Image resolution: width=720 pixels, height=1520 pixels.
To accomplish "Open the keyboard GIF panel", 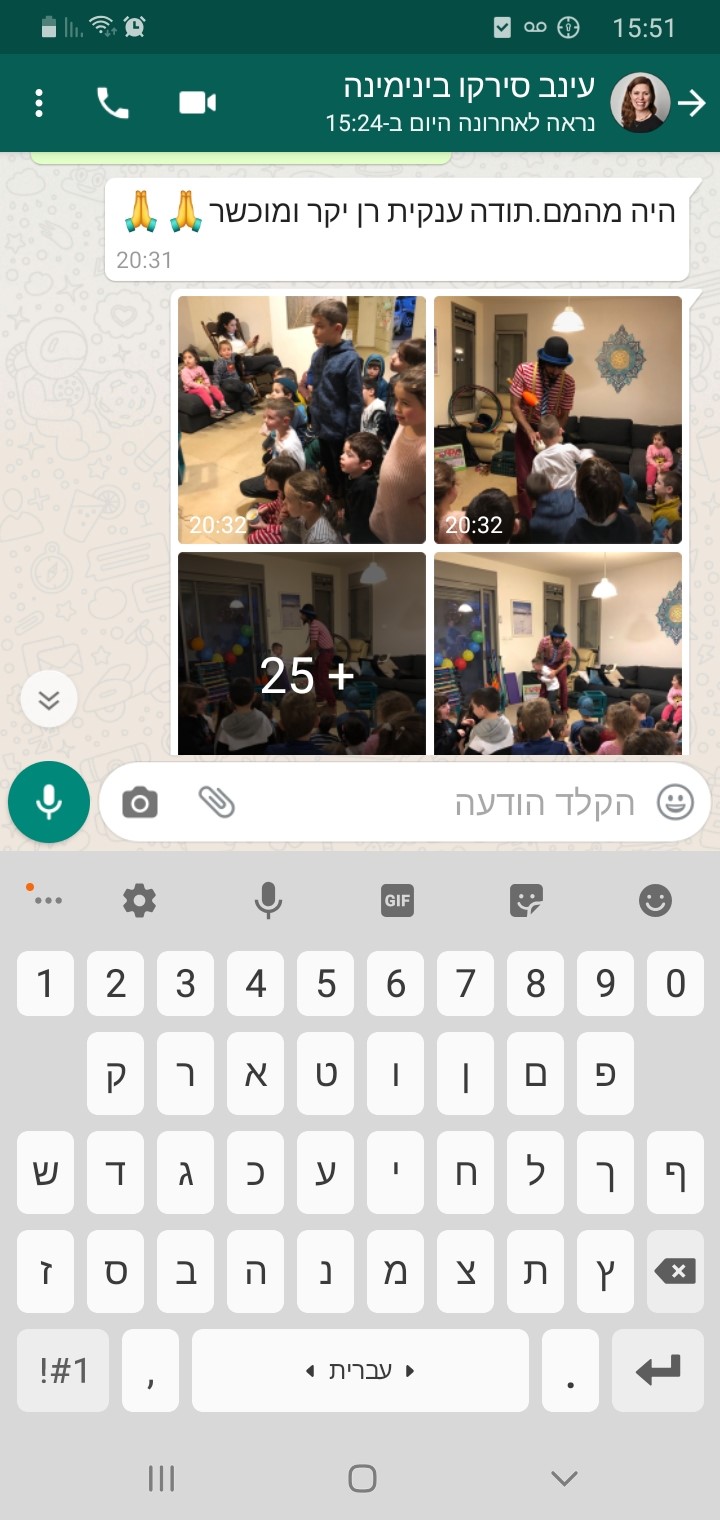I will tap(397, 901).
